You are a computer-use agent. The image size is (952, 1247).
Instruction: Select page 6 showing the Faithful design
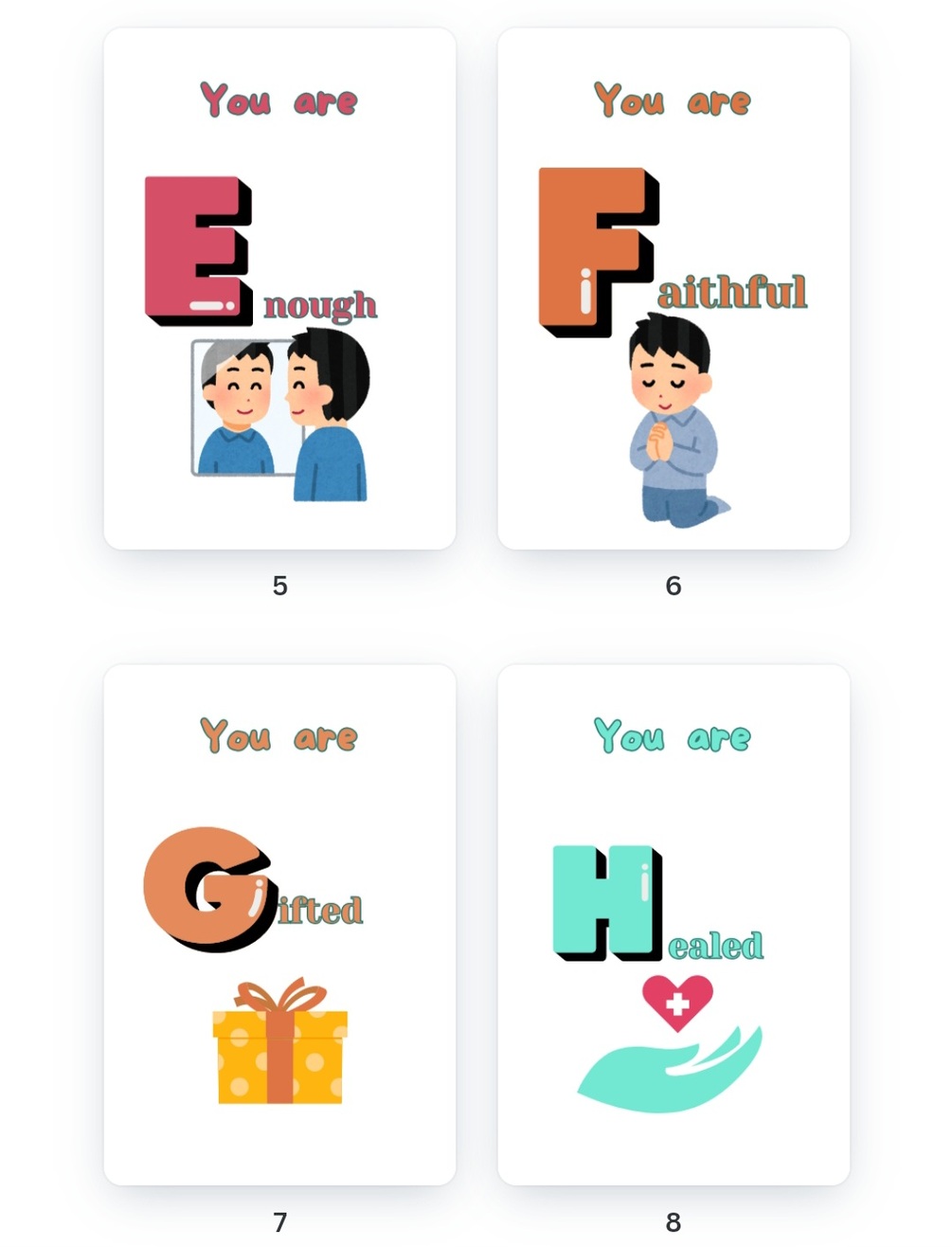(x=673, y=289)
